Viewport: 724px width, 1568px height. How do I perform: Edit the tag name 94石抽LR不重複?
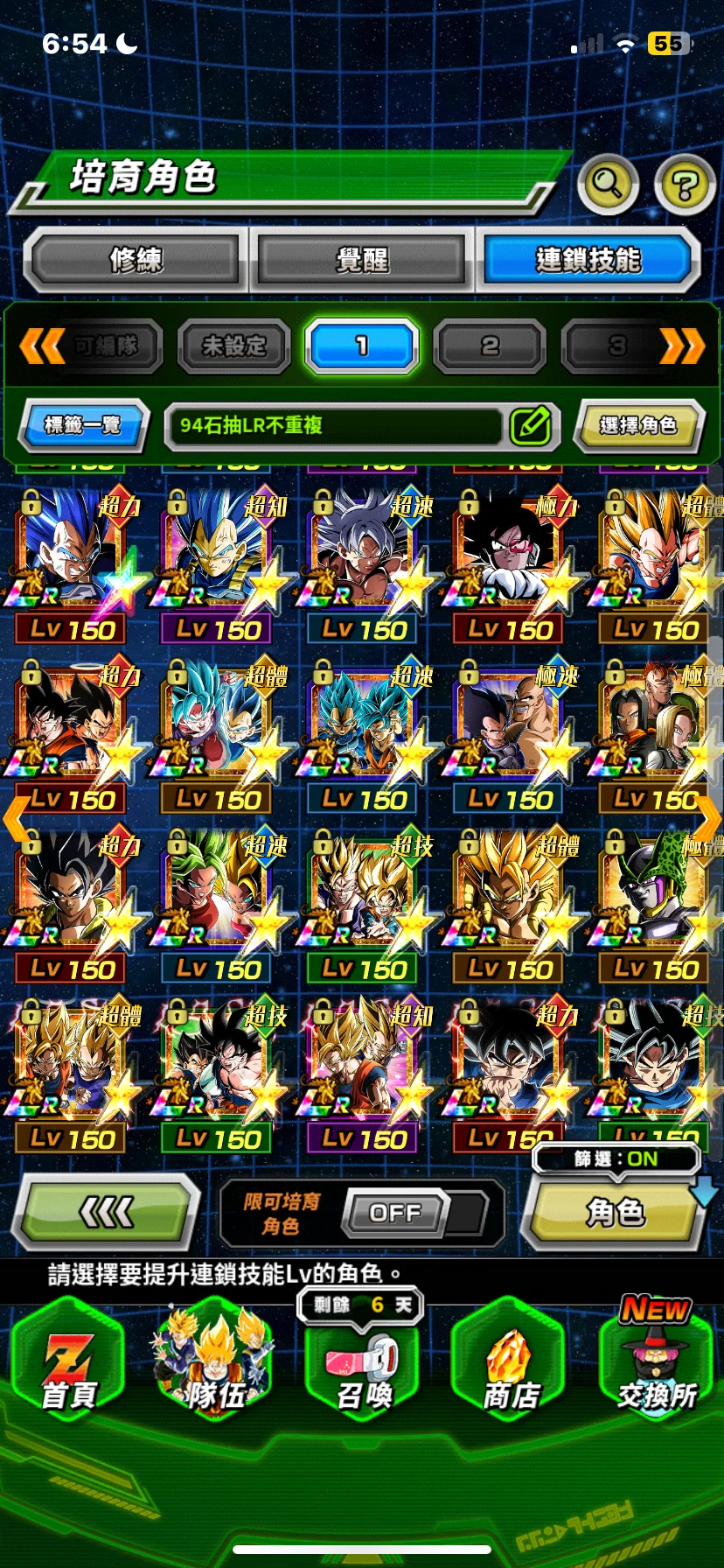tap(530, 426)
